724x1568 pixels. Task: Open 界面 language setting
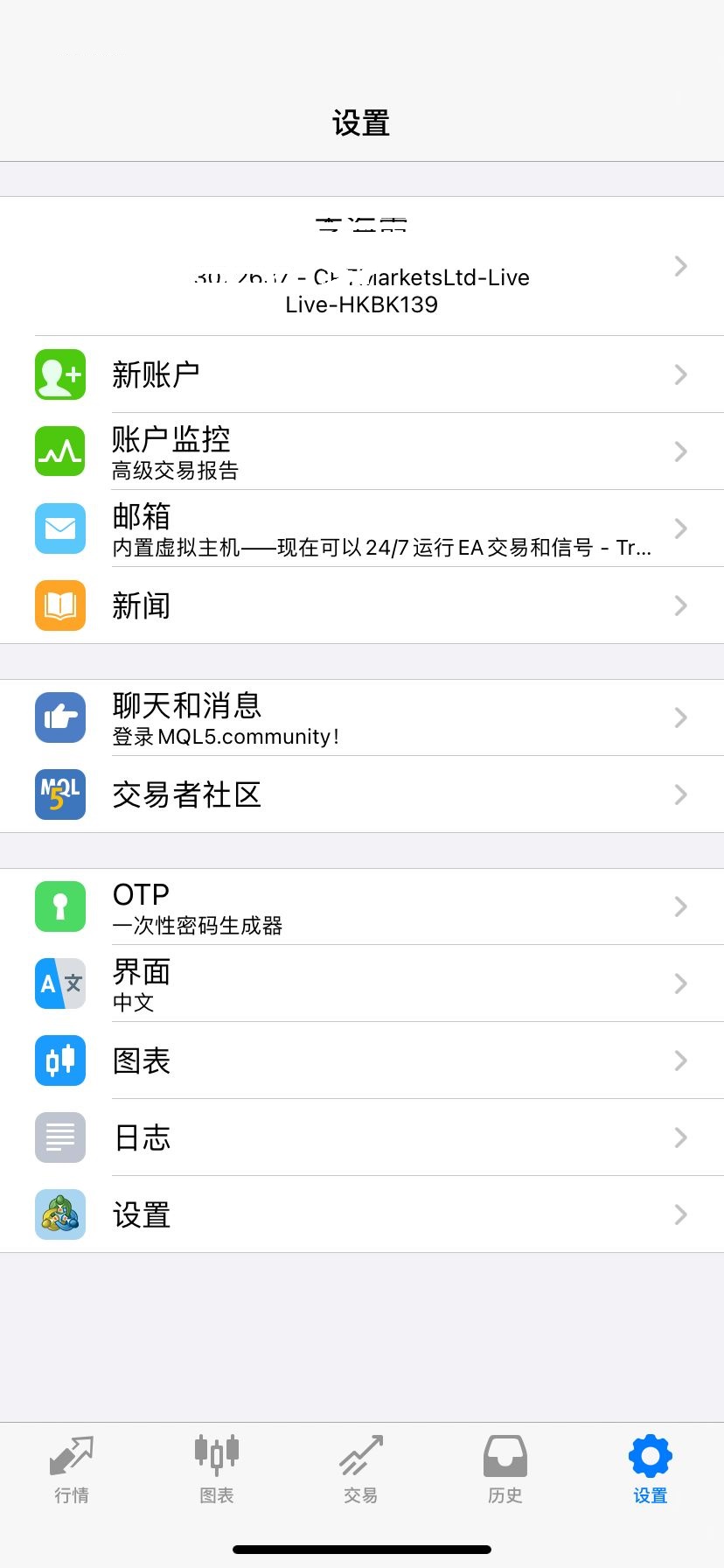[362, 983]
